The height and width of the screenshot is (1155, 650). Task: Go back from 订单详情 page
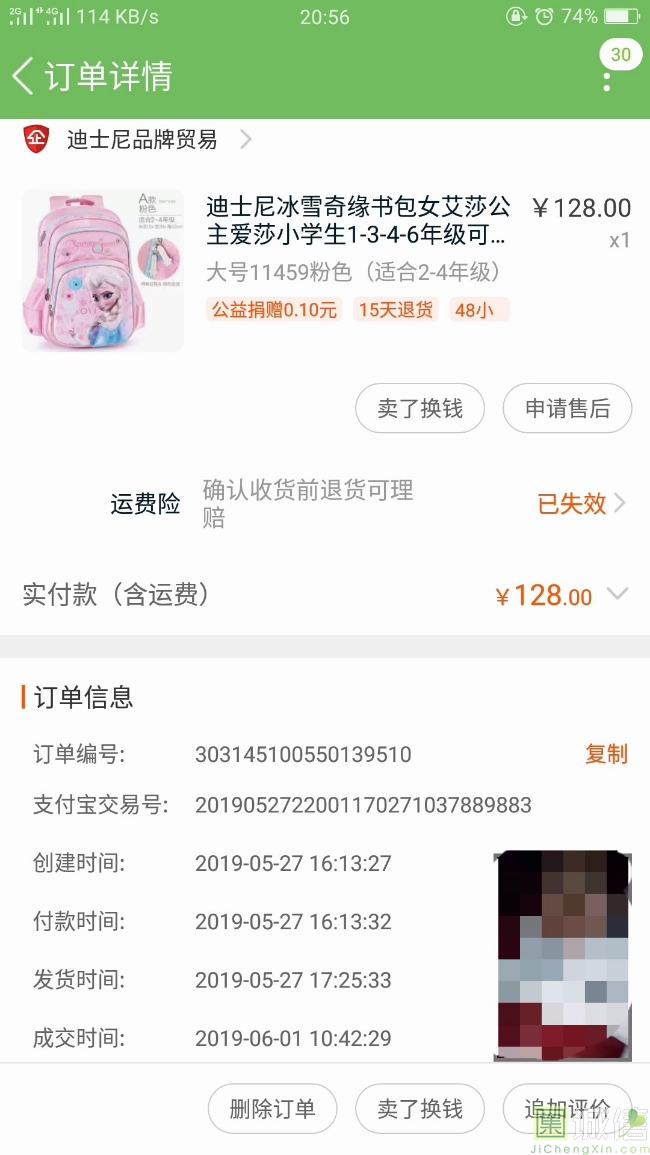click(x=24, y=76)
